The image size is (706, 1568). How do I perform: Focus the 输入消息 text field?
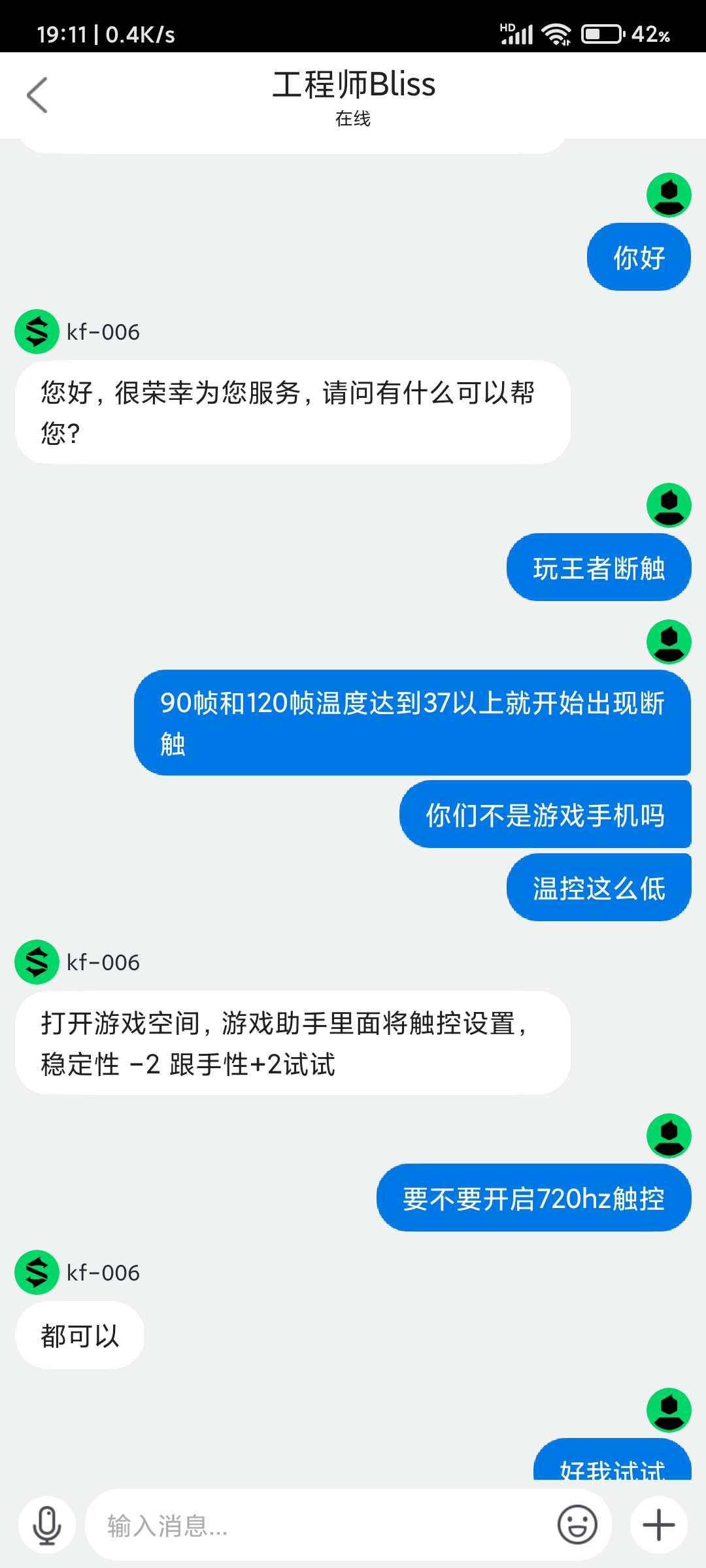(320, 1526)
